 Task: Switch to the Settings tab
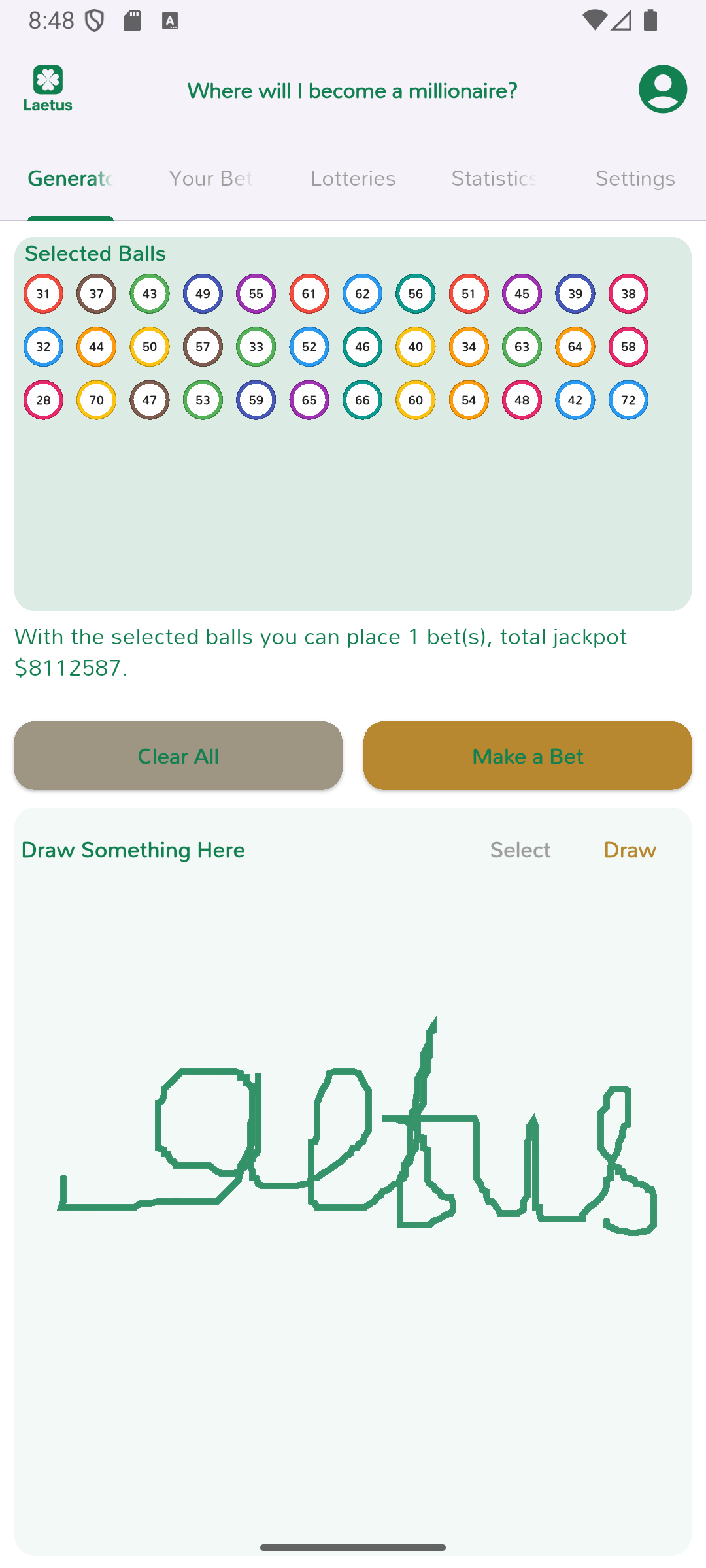[x=635, y=179]
